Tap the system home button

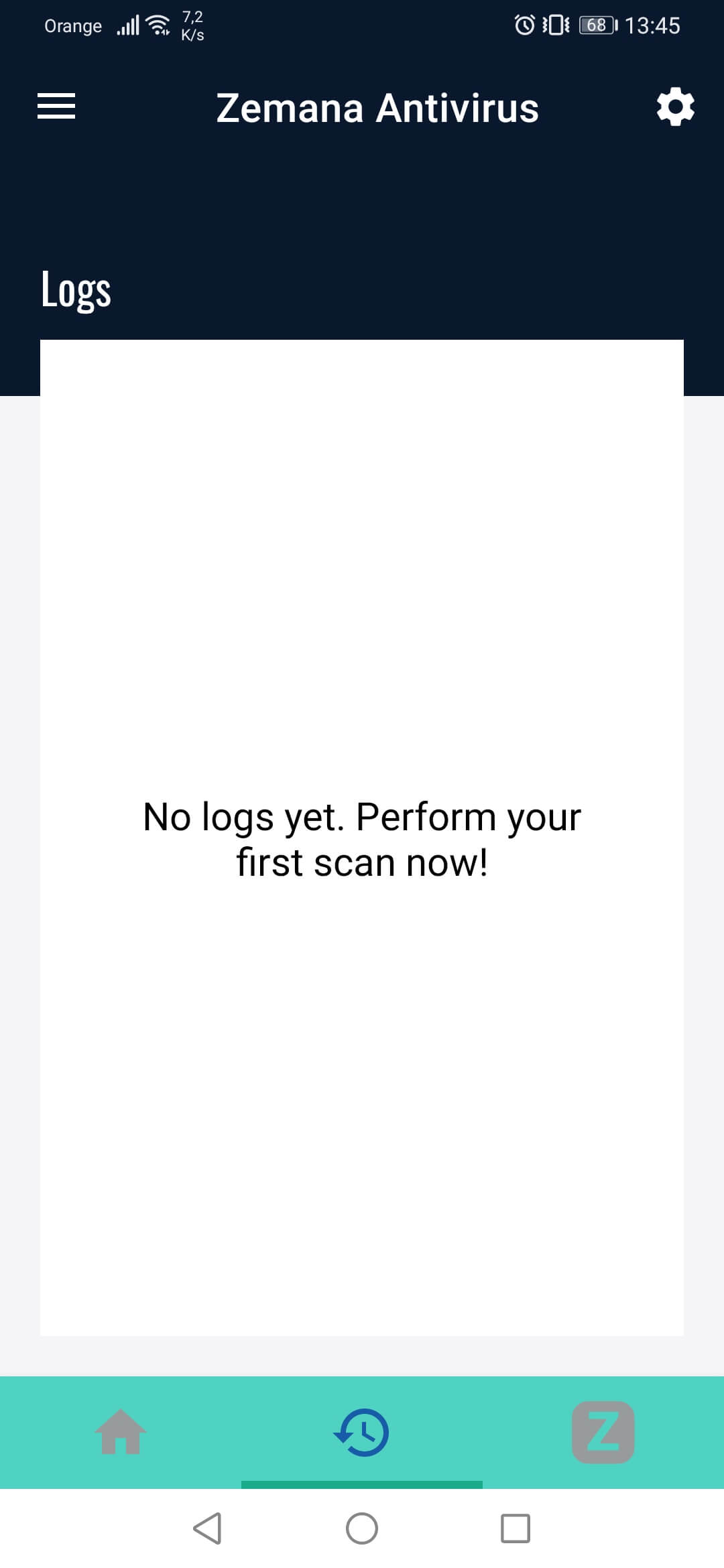coord(362,1528)
